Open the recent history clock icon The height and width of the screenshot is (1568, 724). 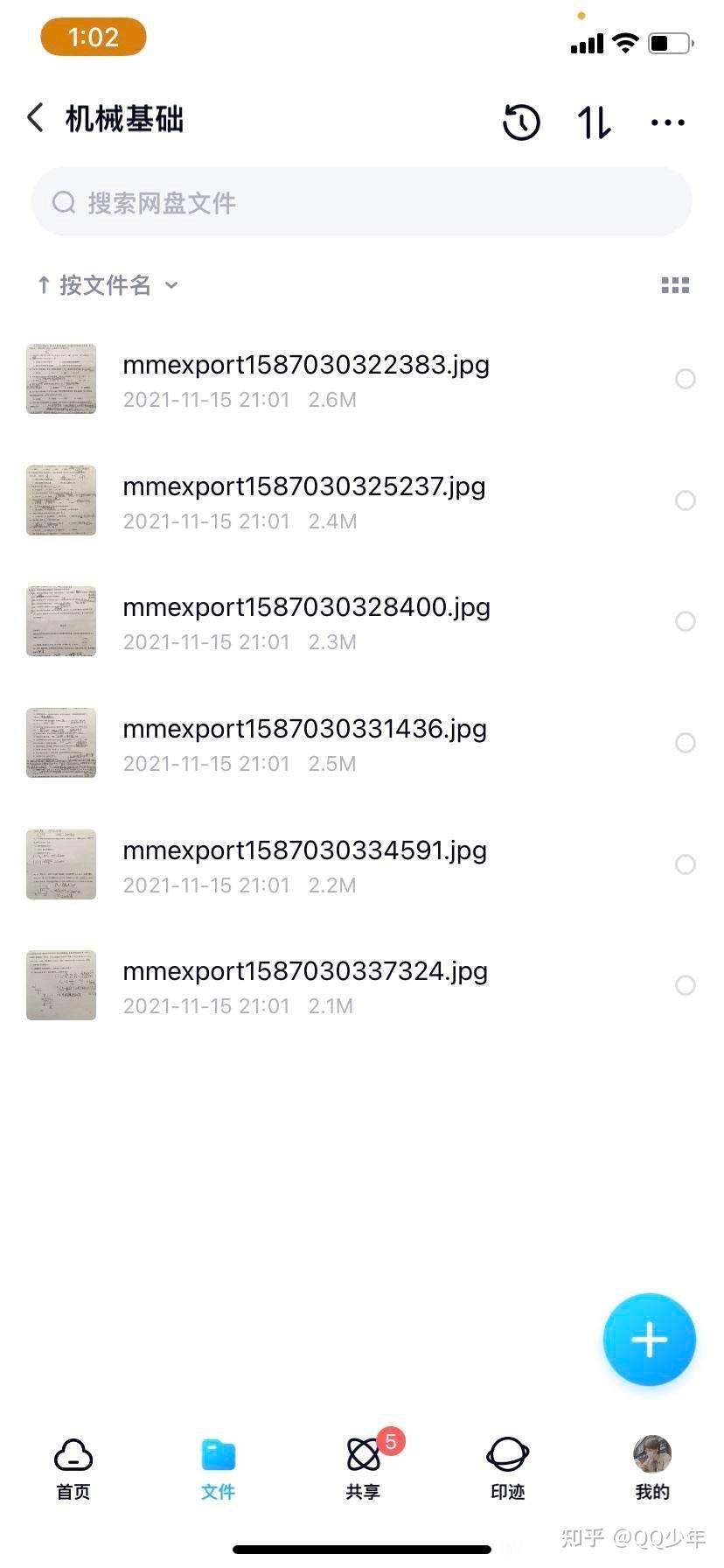click(x=521, y=122)
